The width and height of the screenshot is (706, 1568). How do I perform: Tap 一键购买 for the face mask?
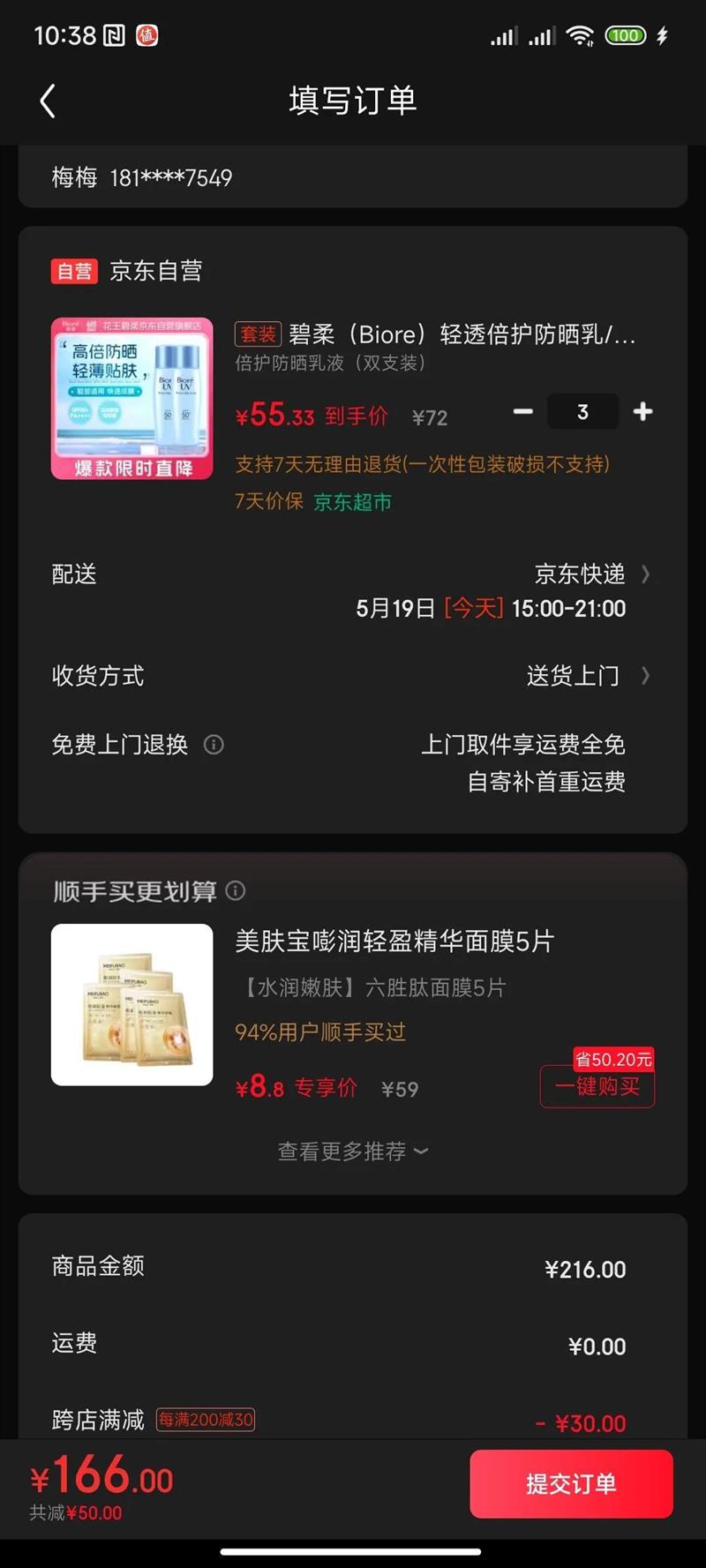pyautogui.click(x=597, y=1086)
